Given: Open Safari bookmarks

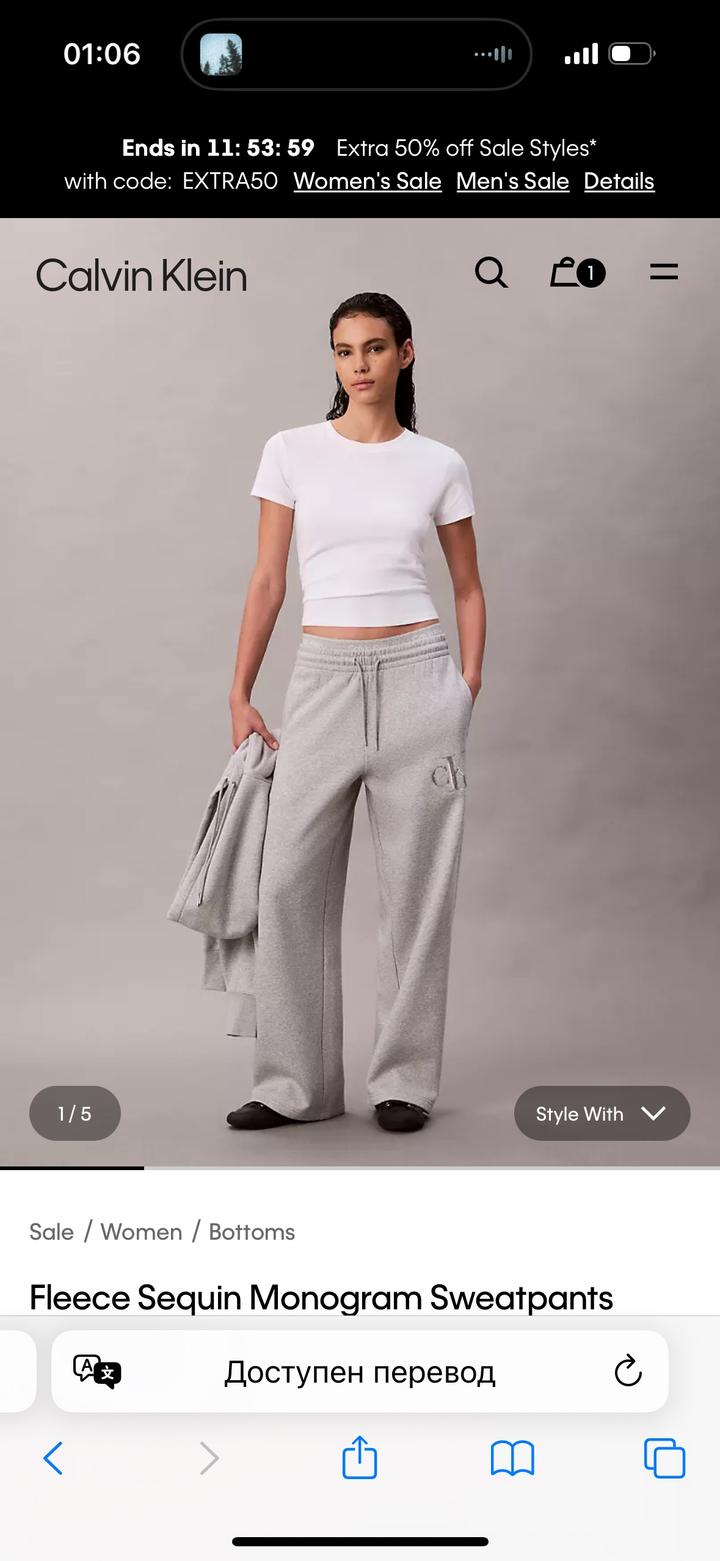Looking at the screenshot, I should [x=511, y=1458].
